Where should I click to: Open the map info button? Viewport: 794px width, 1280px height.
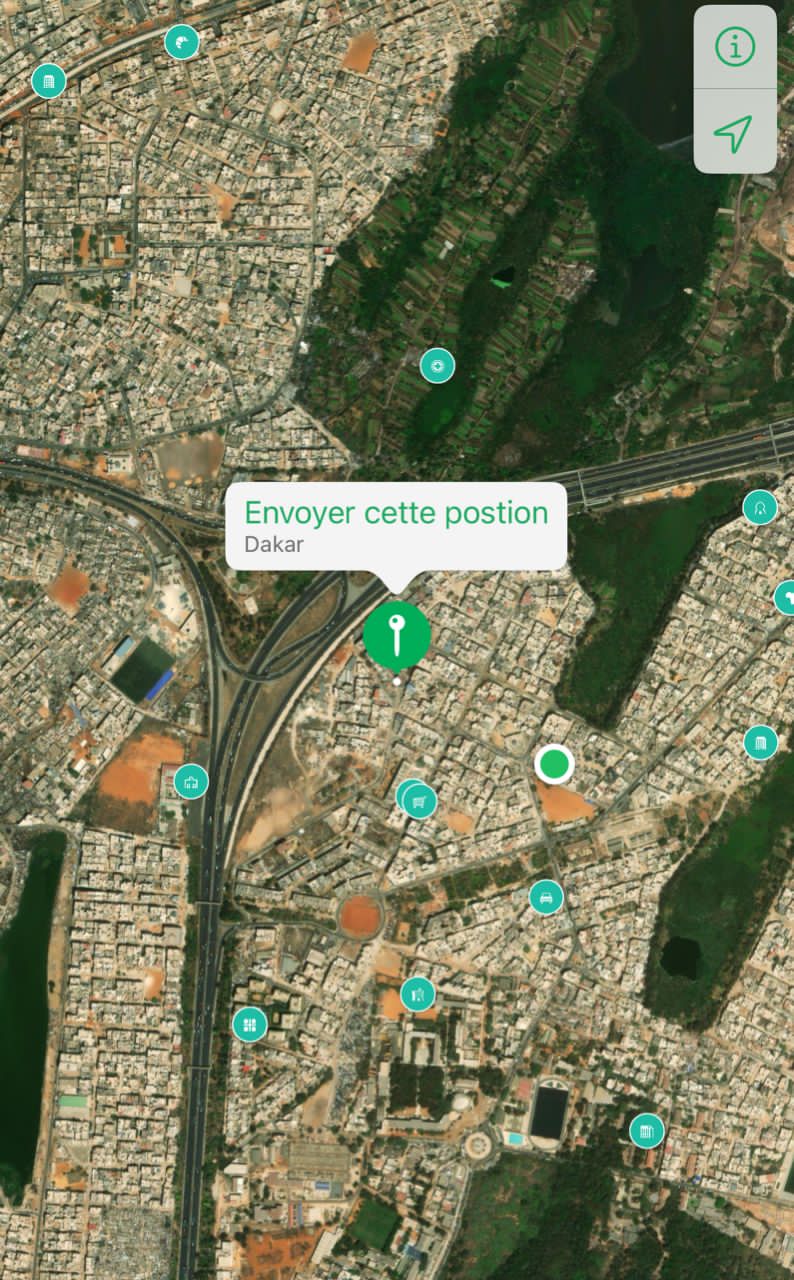(734, 47)
